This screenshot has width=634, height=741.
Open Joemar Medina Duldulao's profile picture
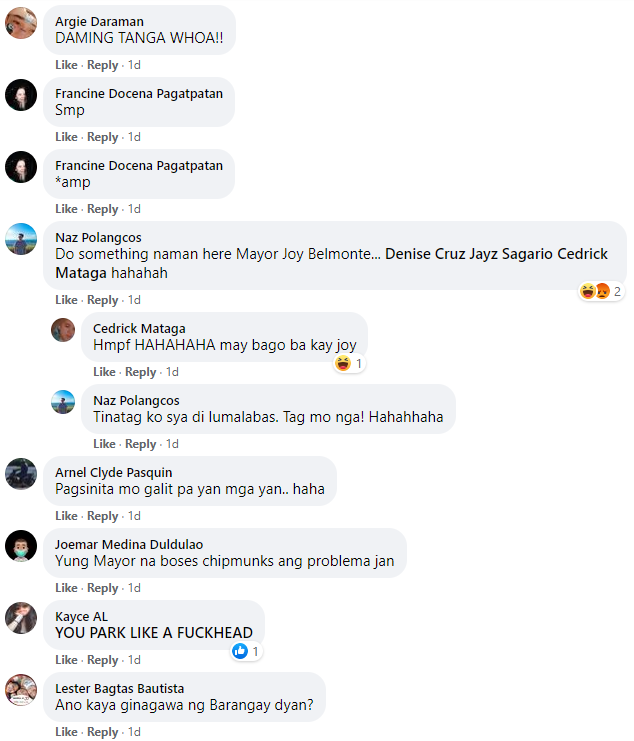tap(21, 546)
